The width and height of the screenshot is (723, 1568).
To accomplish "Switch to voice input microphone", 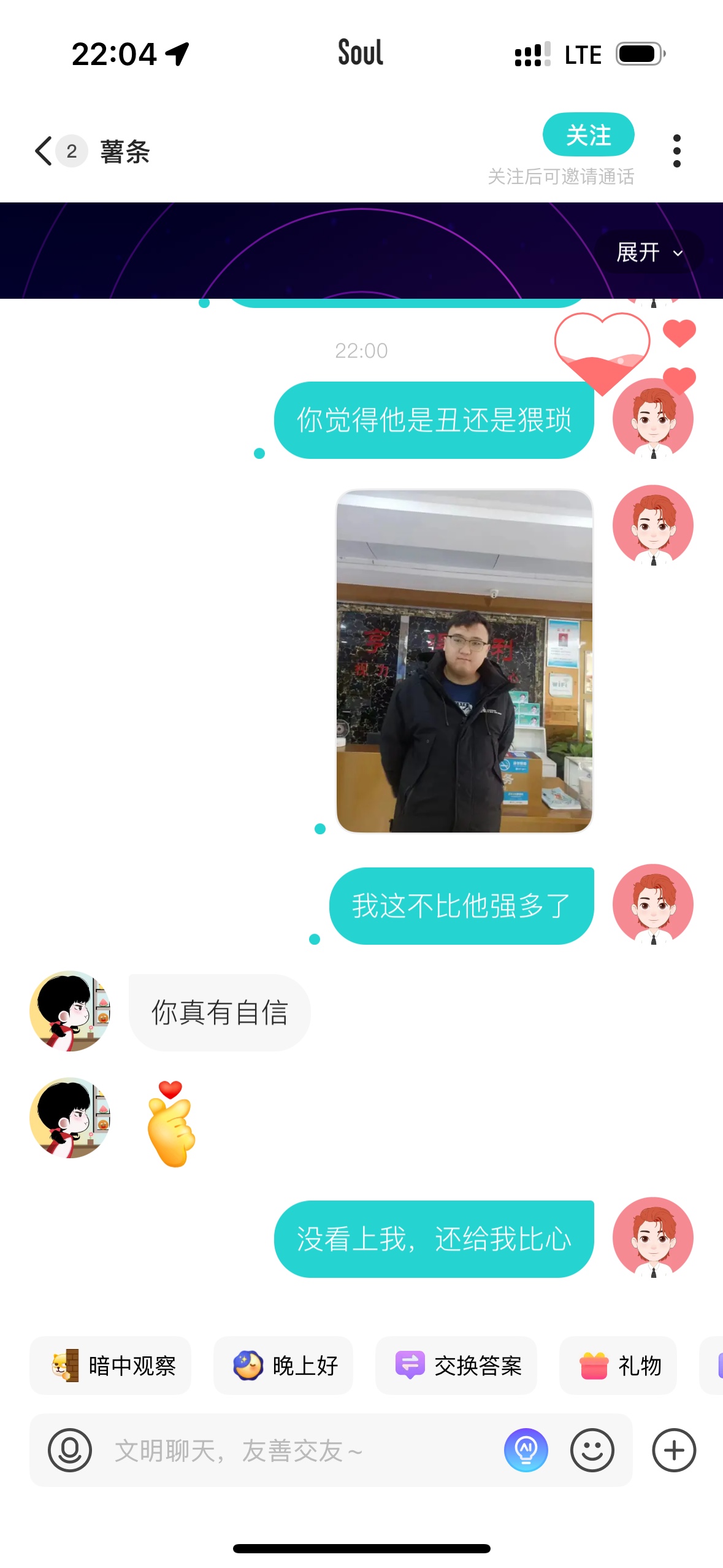I will (x=70, y=1450).
